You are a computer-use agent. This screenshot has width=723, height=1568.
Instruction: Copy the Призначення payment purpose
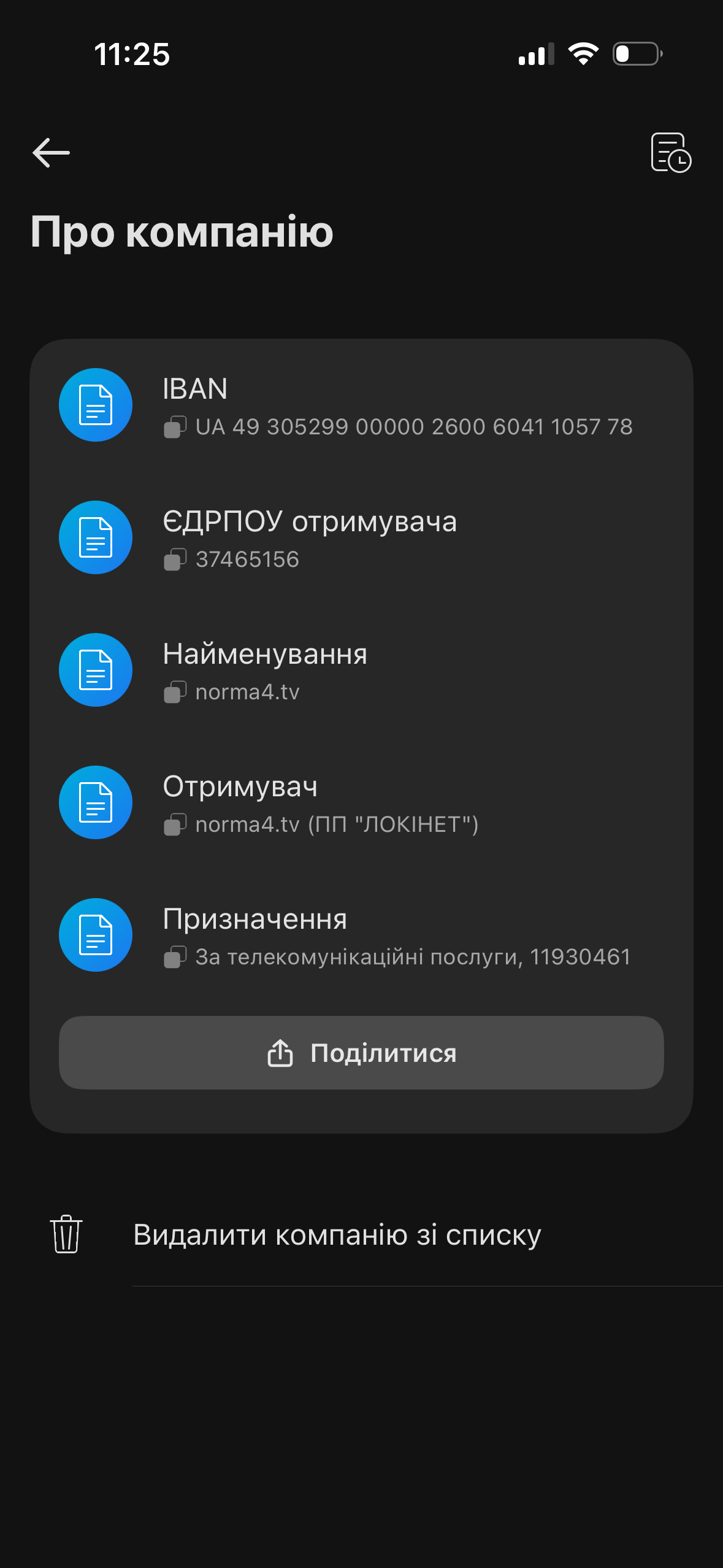pyautogui.click(x=175, y=957)
